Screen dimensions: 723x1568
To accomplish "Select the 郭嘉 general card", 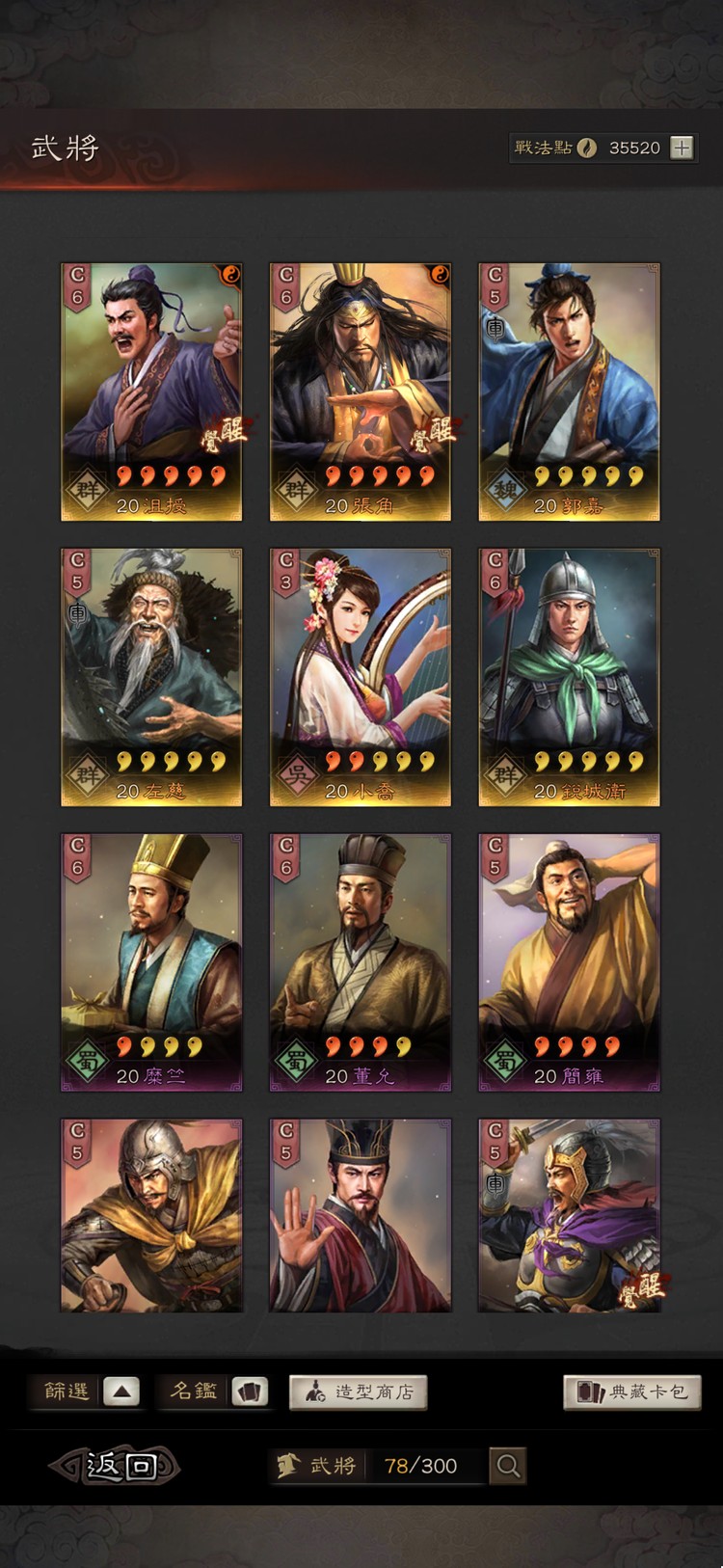I will 569,391.
